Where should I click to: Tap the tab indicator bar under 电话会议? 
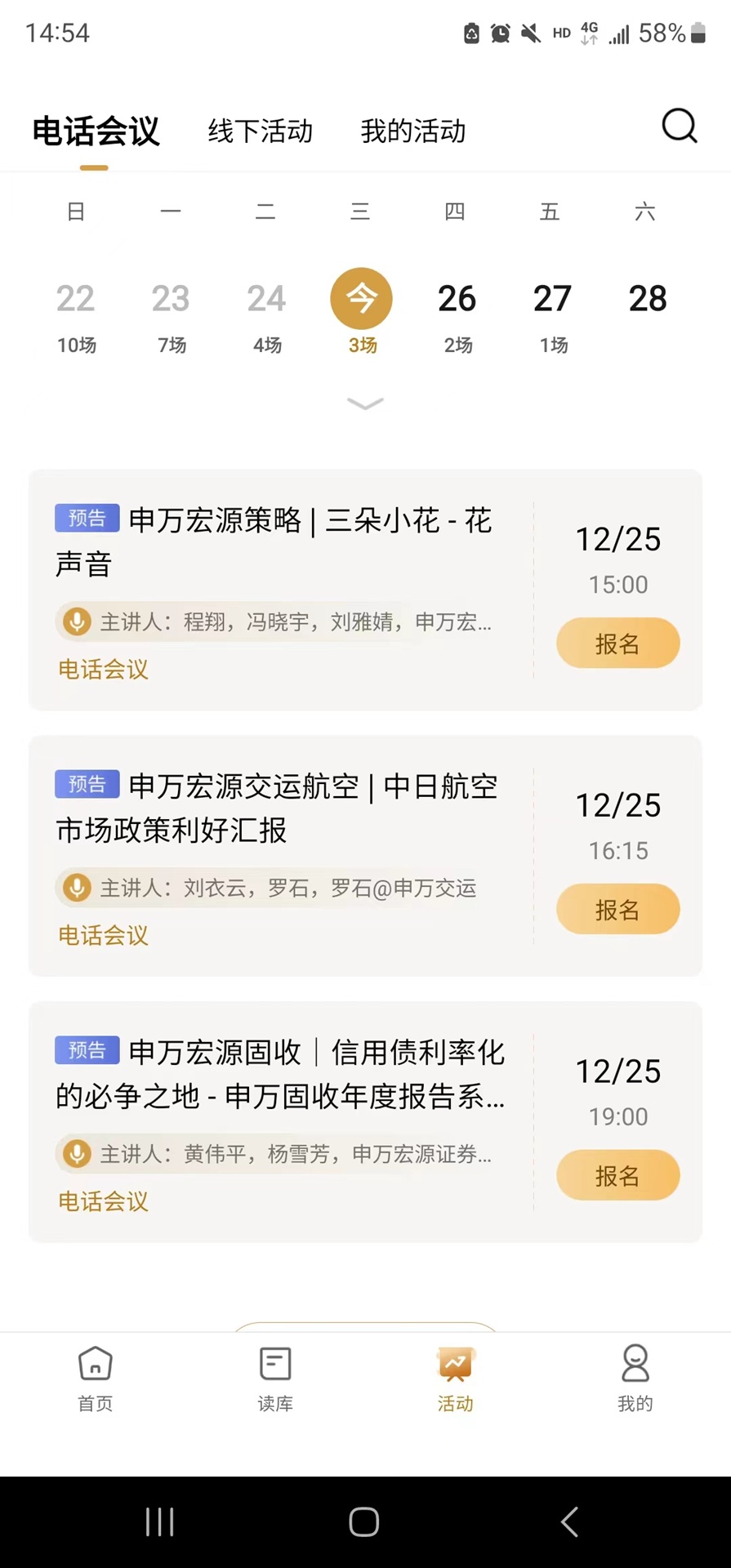click(x=95, y=167)
